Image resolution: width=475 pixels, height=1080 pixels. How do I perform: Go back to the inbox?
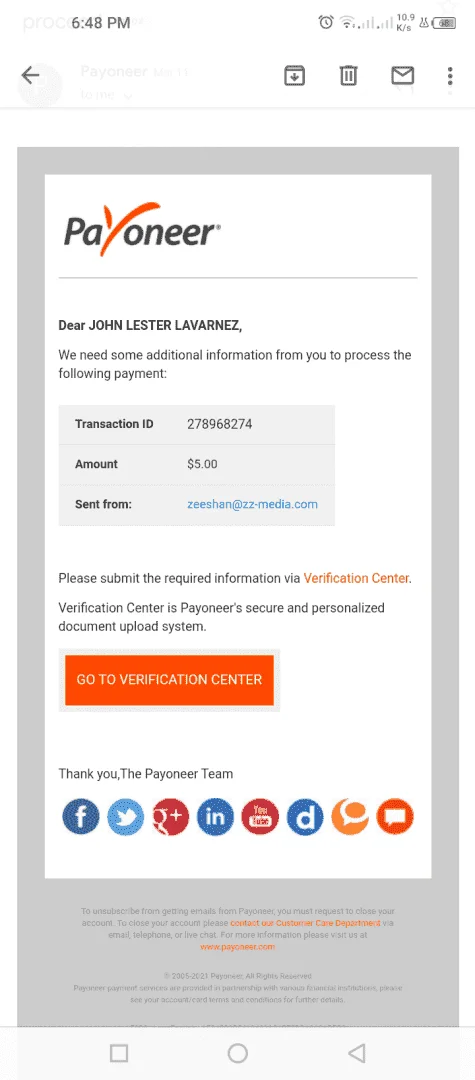(x=30, y=75)
